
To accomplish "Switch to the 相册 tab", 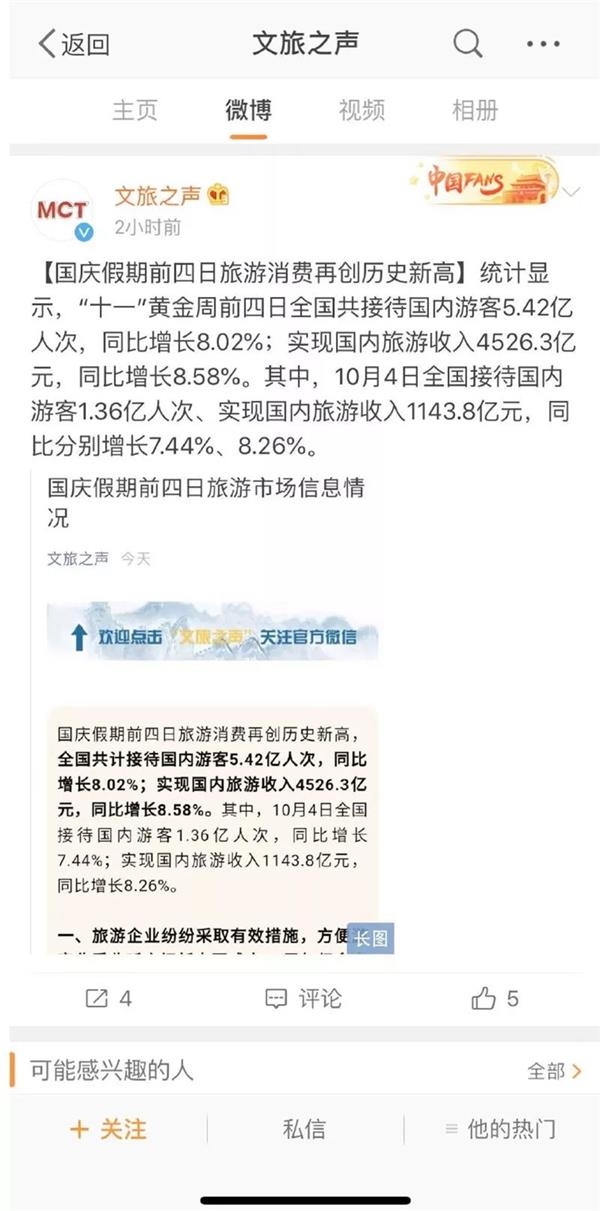I will coord(475,110).
